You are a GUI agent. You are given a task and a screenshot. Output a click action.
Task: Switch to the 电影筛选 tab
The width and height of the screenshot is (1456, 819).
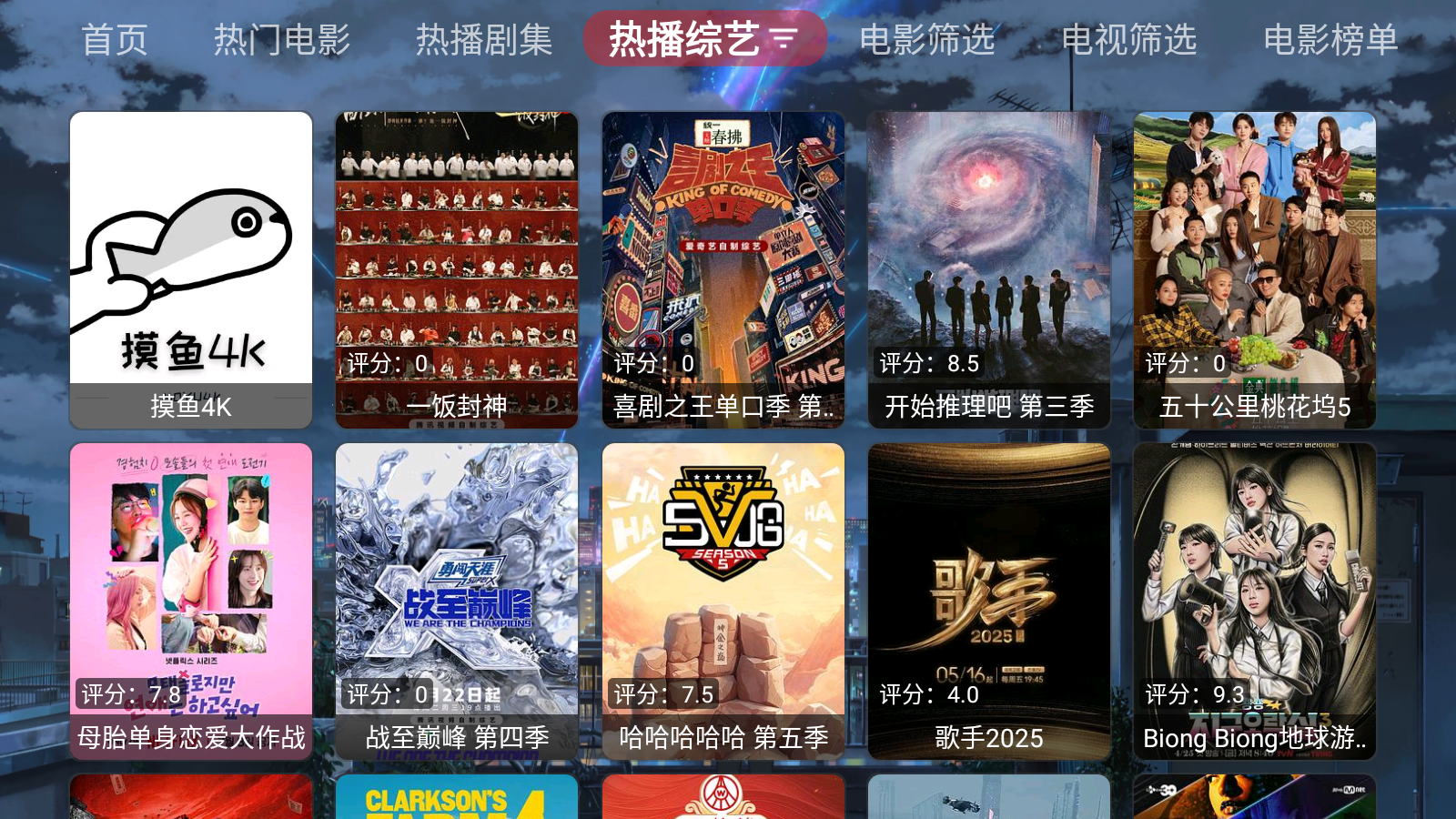tap(926, 40)
